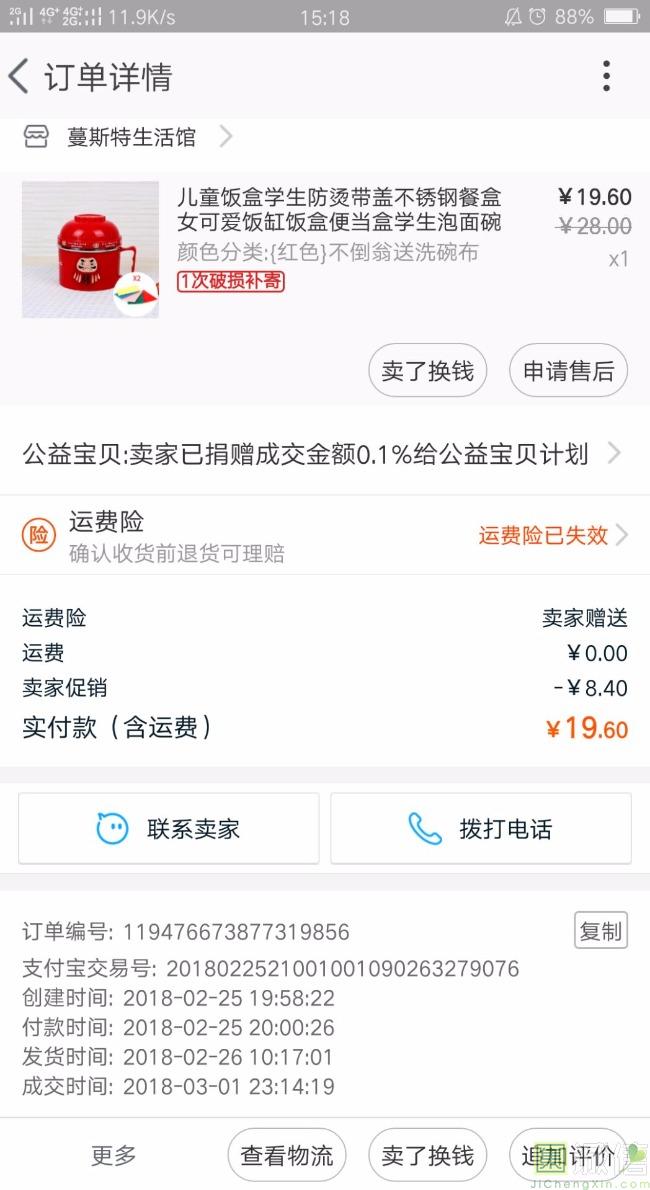Go back from the order details
This screenshot has height=1190, width=650.
(x=20, y=77)
